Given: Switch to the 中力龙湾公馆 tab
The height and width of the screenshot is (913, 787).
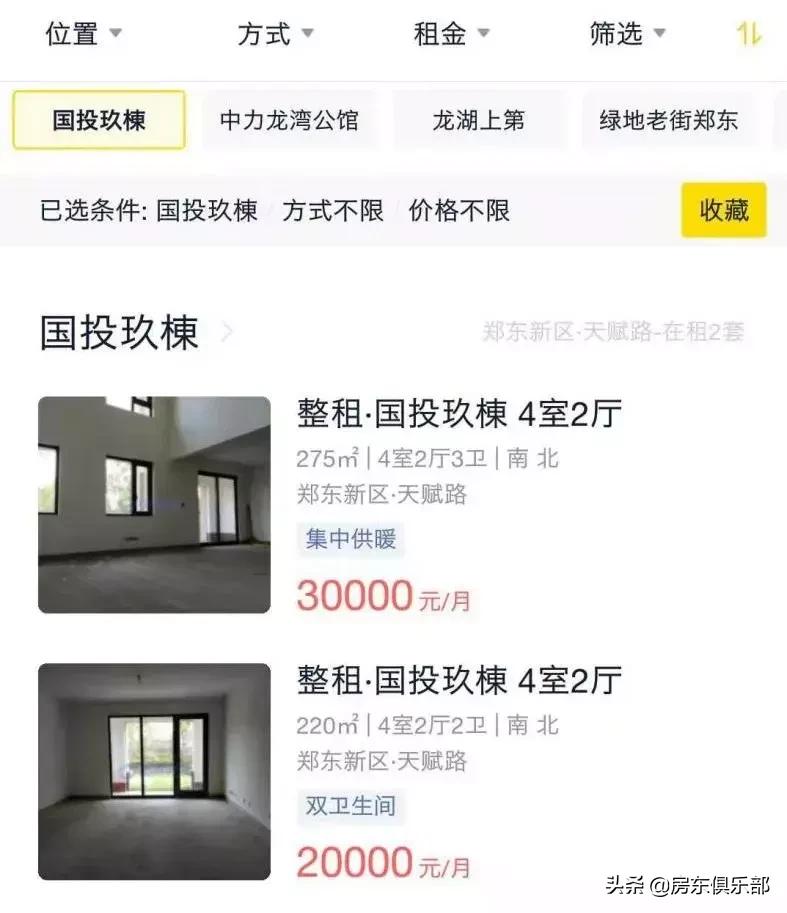Looking at the screenshot, I should click(288, 120).
